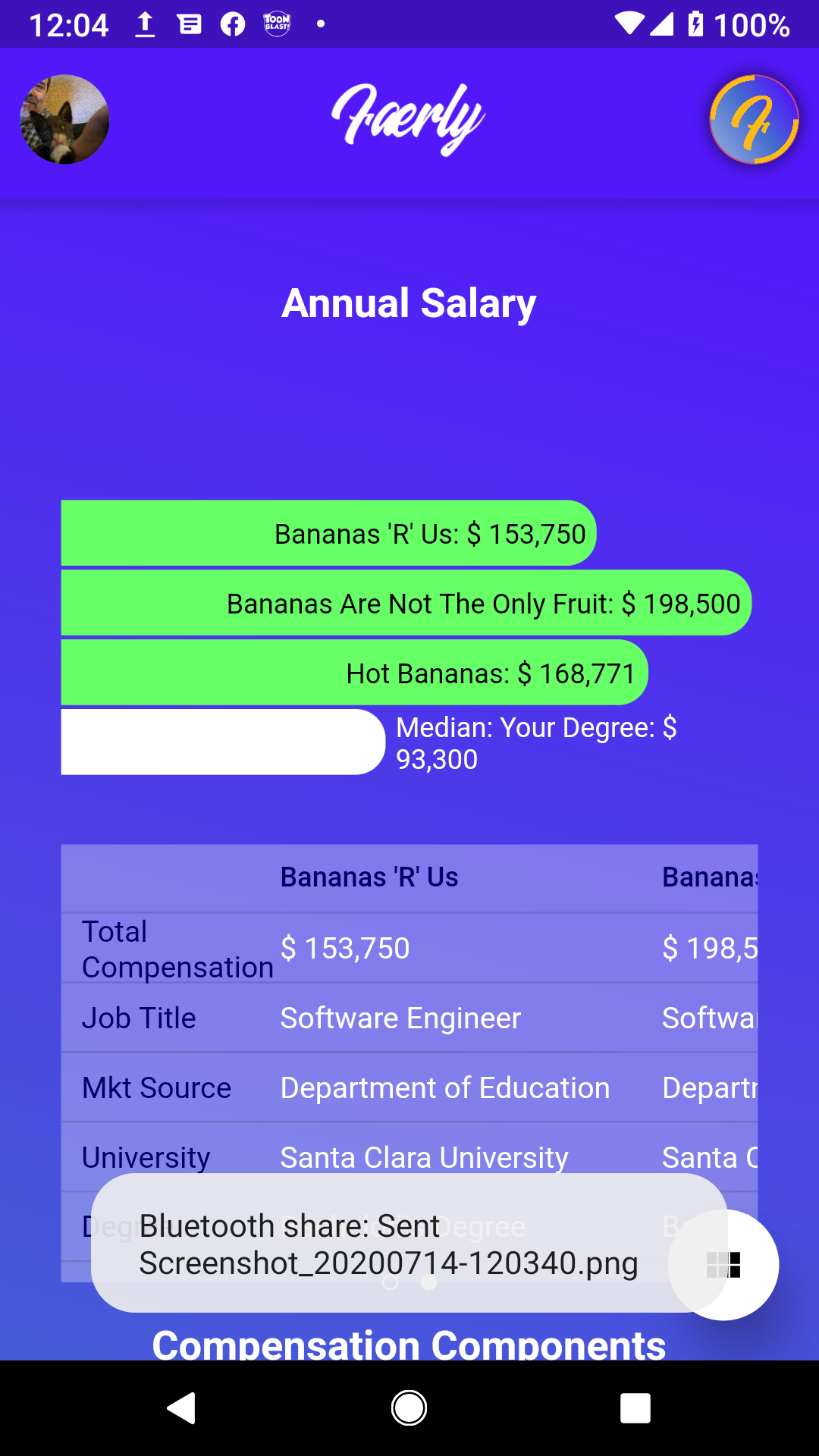819x1456 pixels.
Task: Open the recent apps view
Action: [x=635, y=1408]
